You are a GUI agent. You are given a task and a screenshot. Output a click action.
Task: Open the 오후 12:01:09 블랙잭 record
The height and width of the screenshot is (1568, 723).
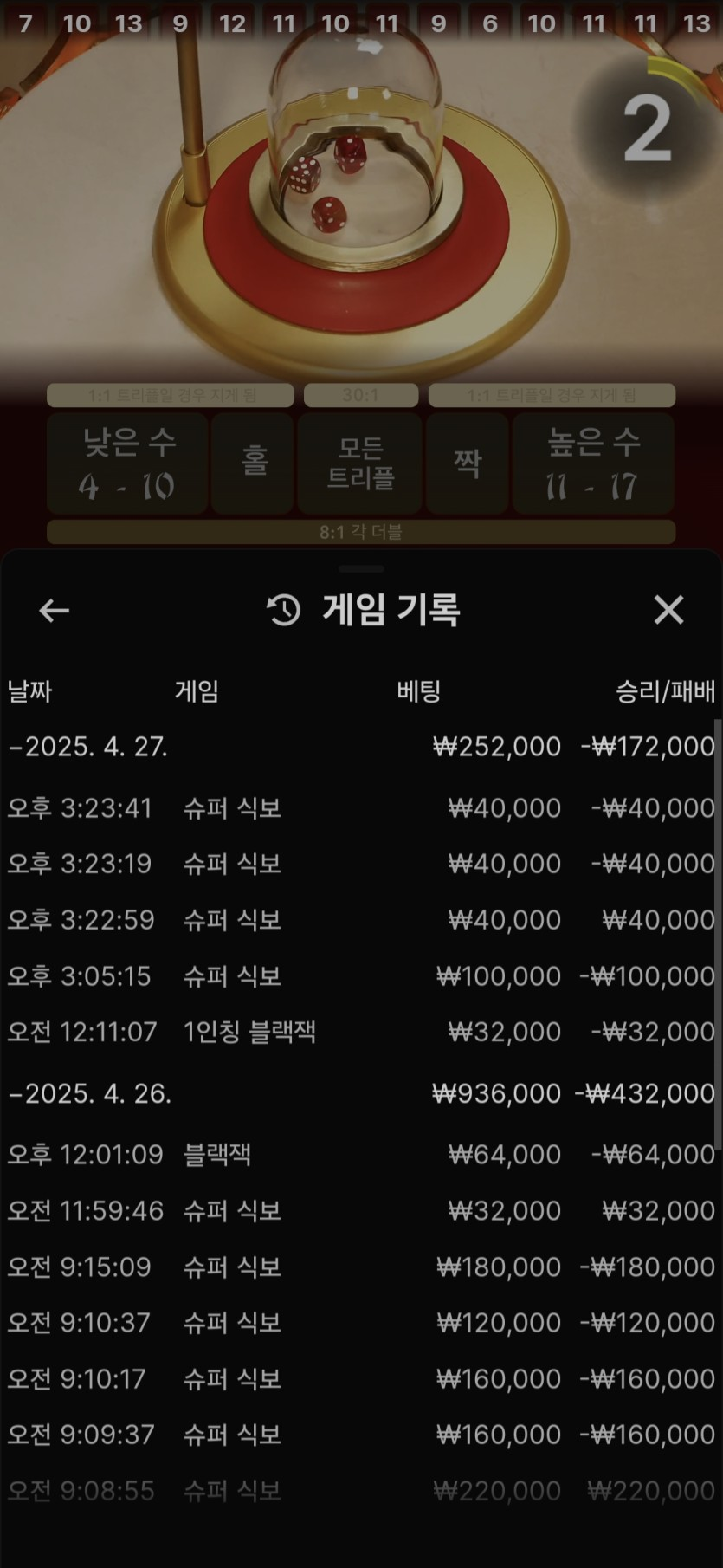click(360, 1155)
